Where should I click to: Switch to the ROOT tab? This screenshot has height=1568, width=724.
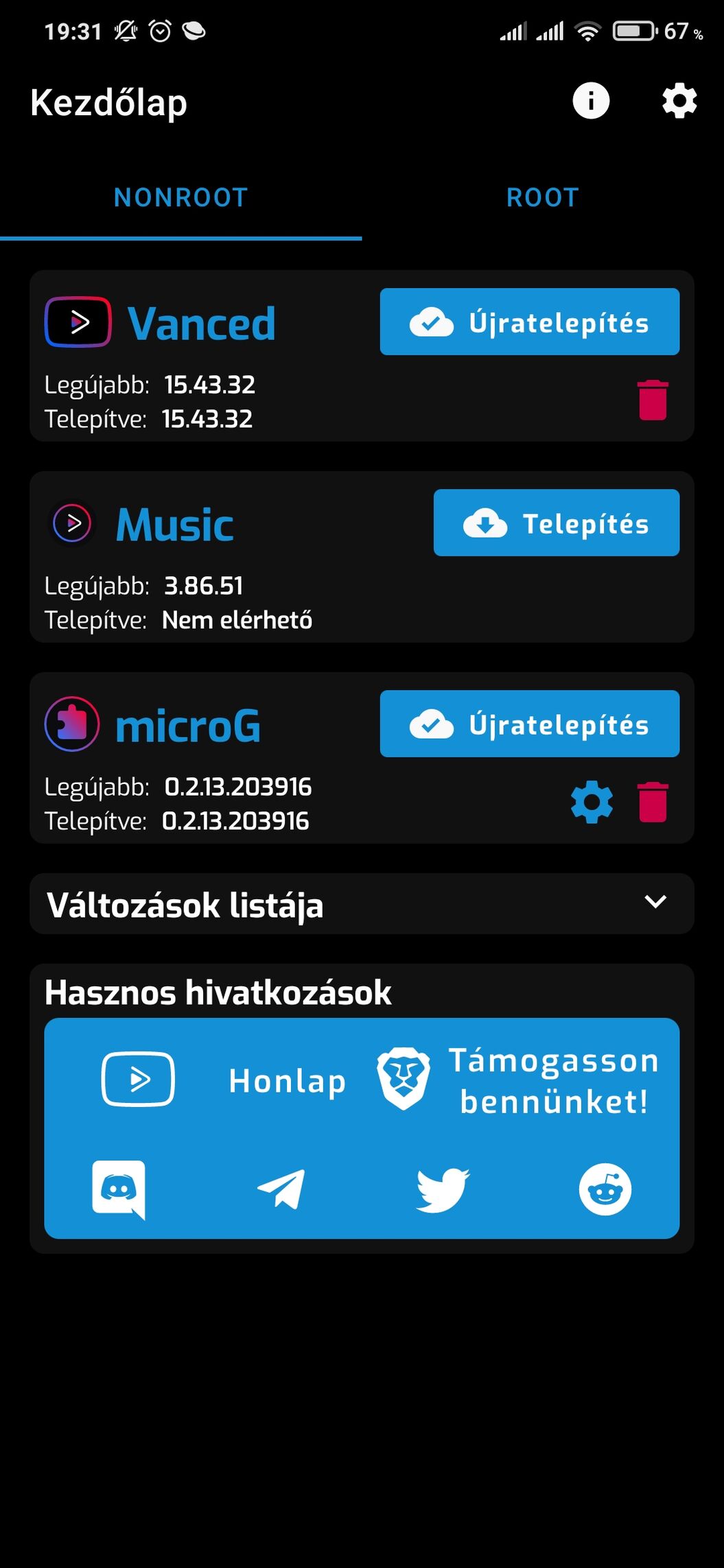tap(543, 198)
